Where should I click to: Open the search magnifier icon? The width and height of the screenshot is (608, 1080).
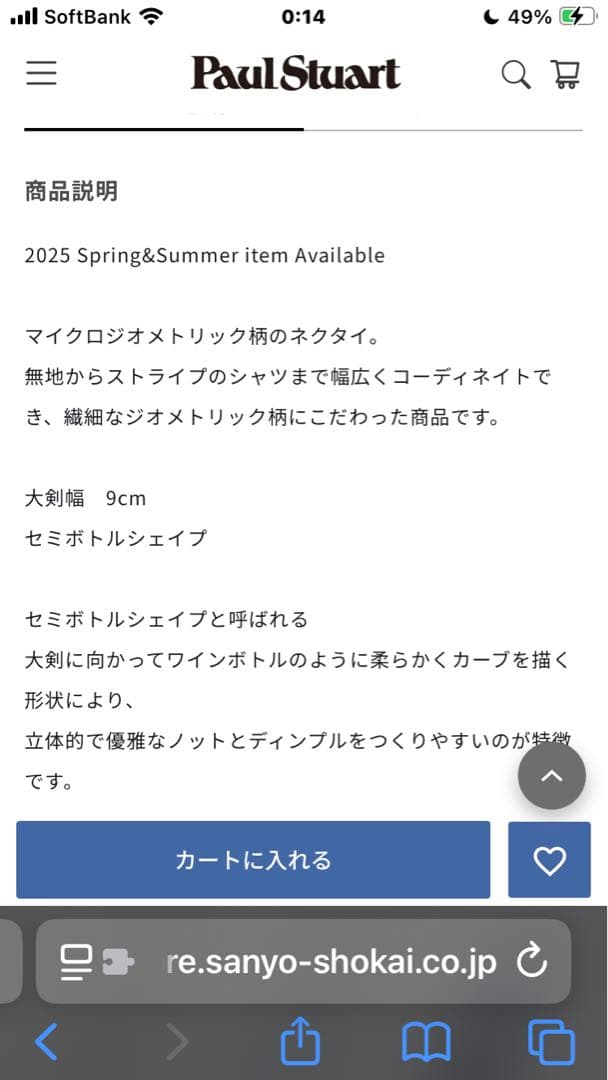[x=515, y=74]
